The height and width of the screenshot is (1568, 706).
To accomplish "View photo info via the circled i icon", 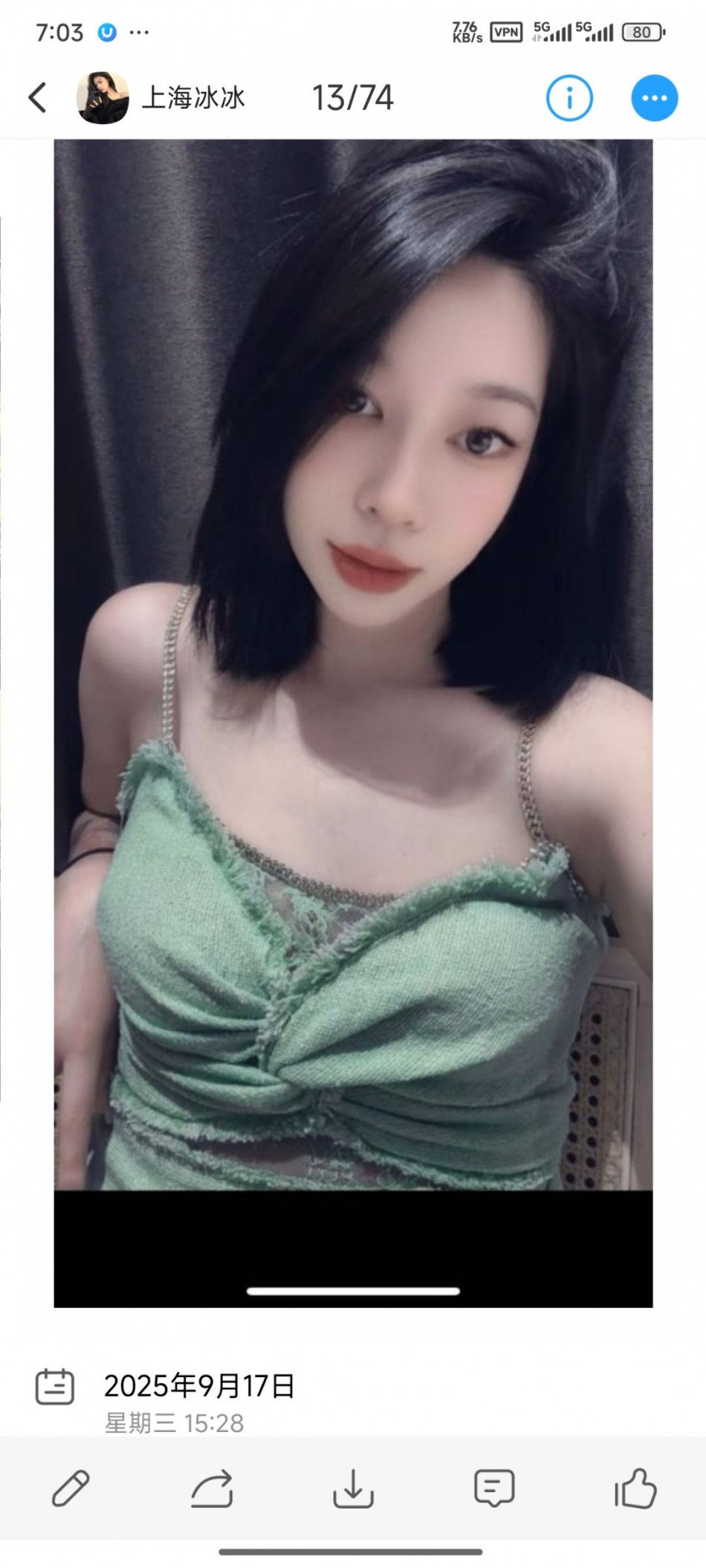I will pyautogui.click(x=569, y=97).
